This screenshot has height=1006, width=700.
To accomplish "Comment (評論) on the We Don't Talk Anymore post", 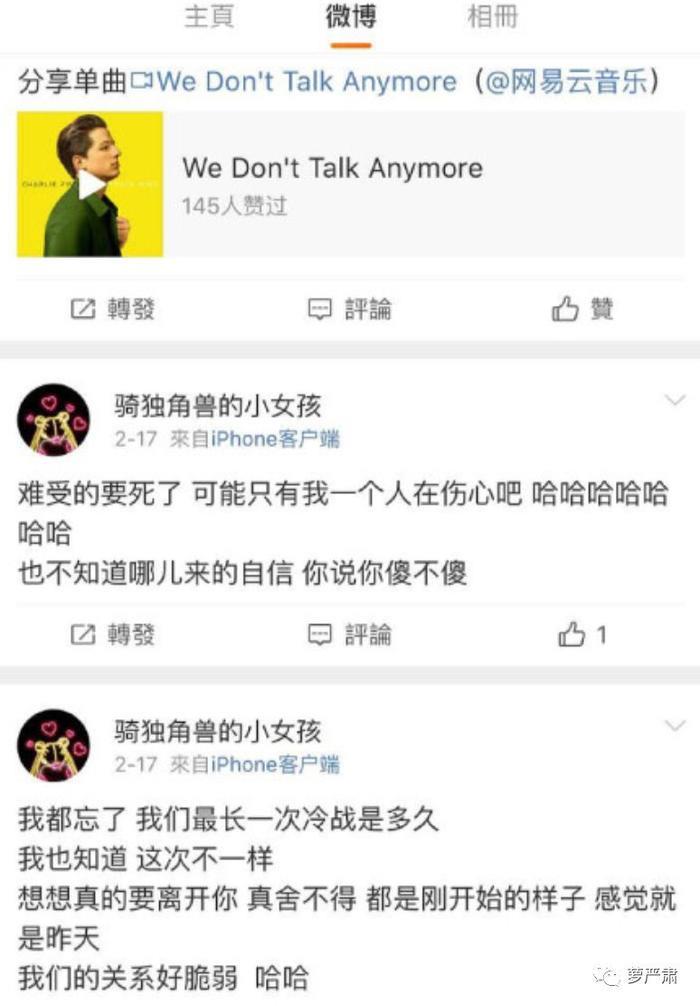I will (x=349, y=310).
